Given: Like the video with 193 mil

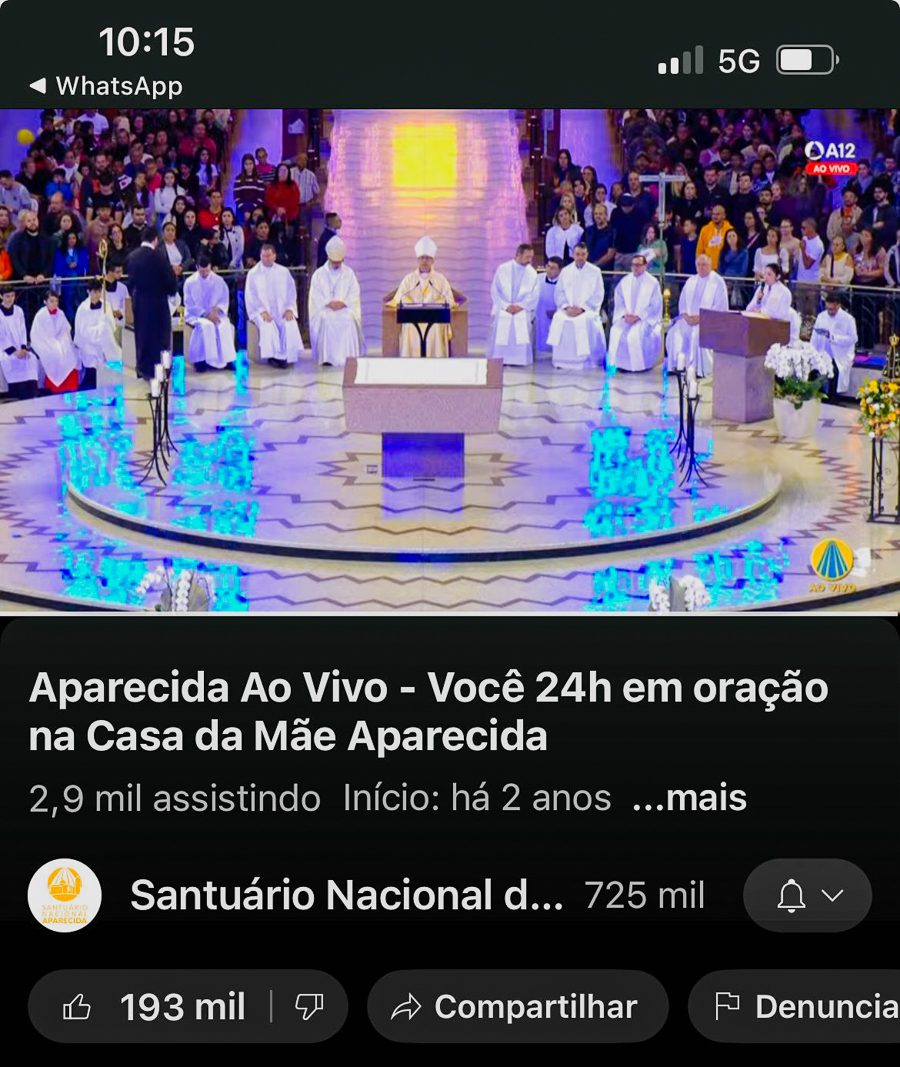Looking at the screenshot, I should pos(155,1007).
